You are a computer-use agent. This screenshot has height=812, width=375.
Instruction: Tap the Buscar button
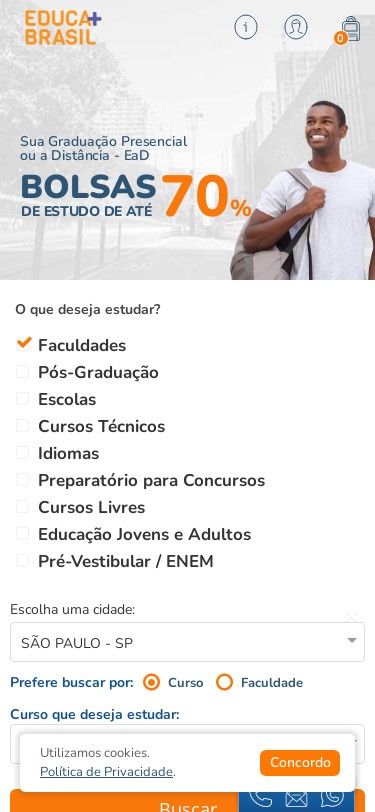pos(124,803)
